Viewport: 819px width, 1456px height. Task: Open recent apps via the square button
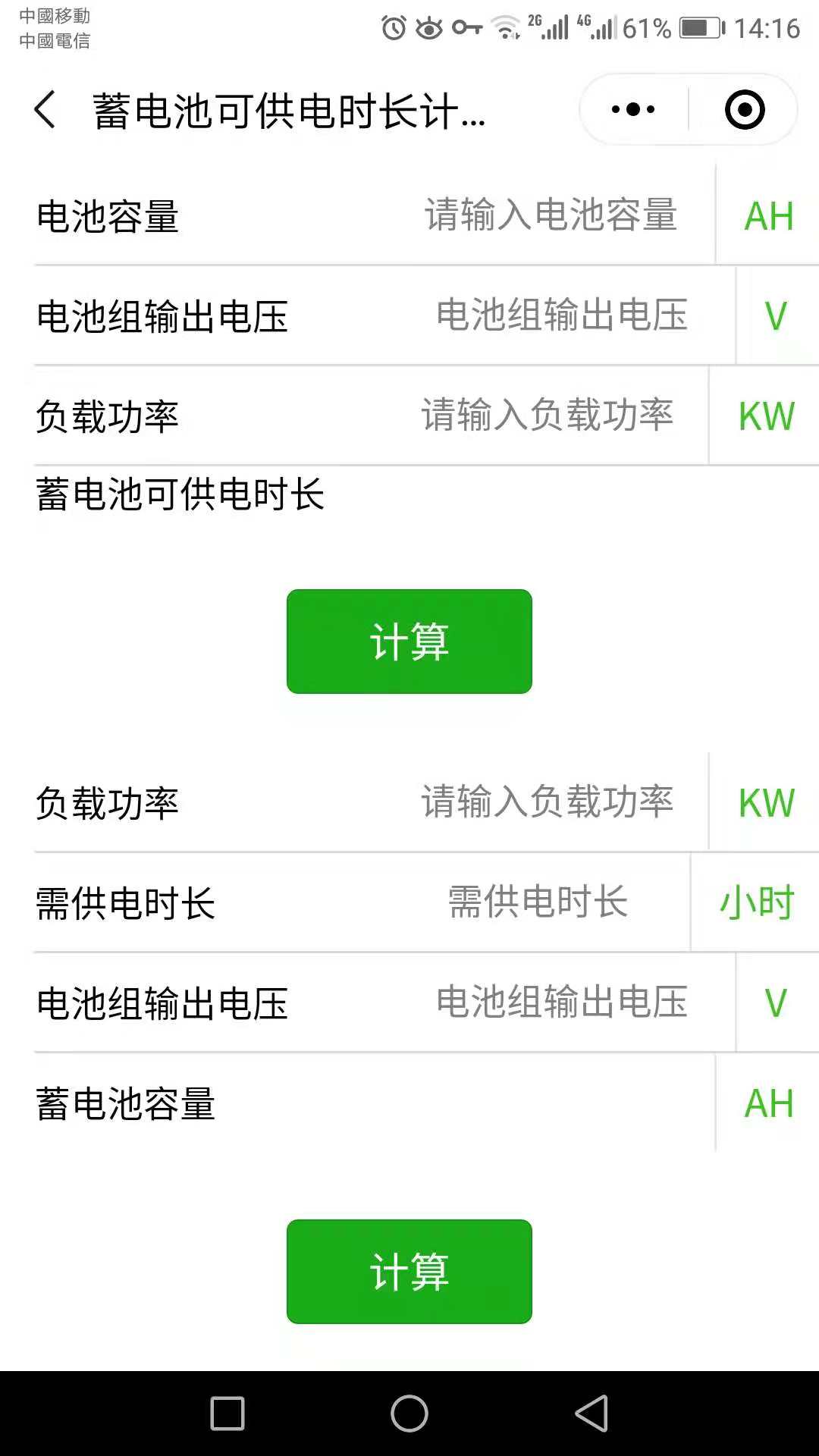click(227, 1414)
